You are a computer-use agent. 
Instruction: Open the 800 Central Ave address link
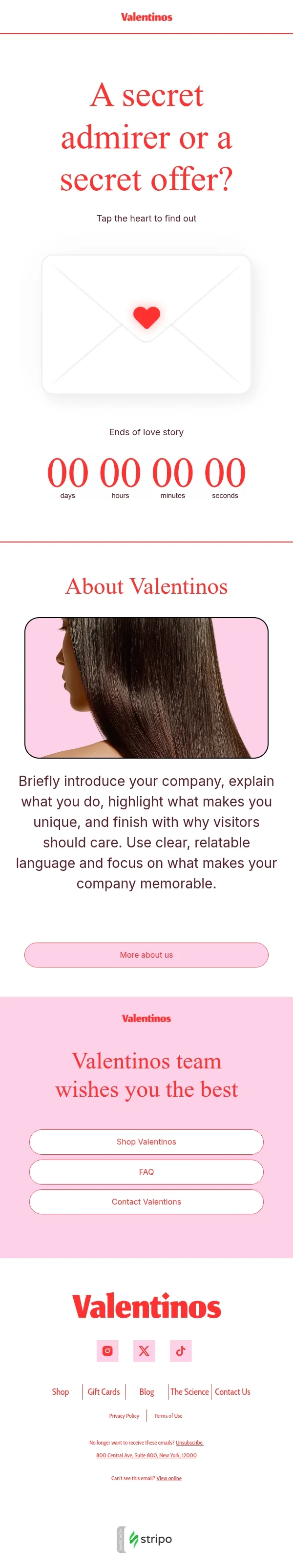[x=146, y=1455]
